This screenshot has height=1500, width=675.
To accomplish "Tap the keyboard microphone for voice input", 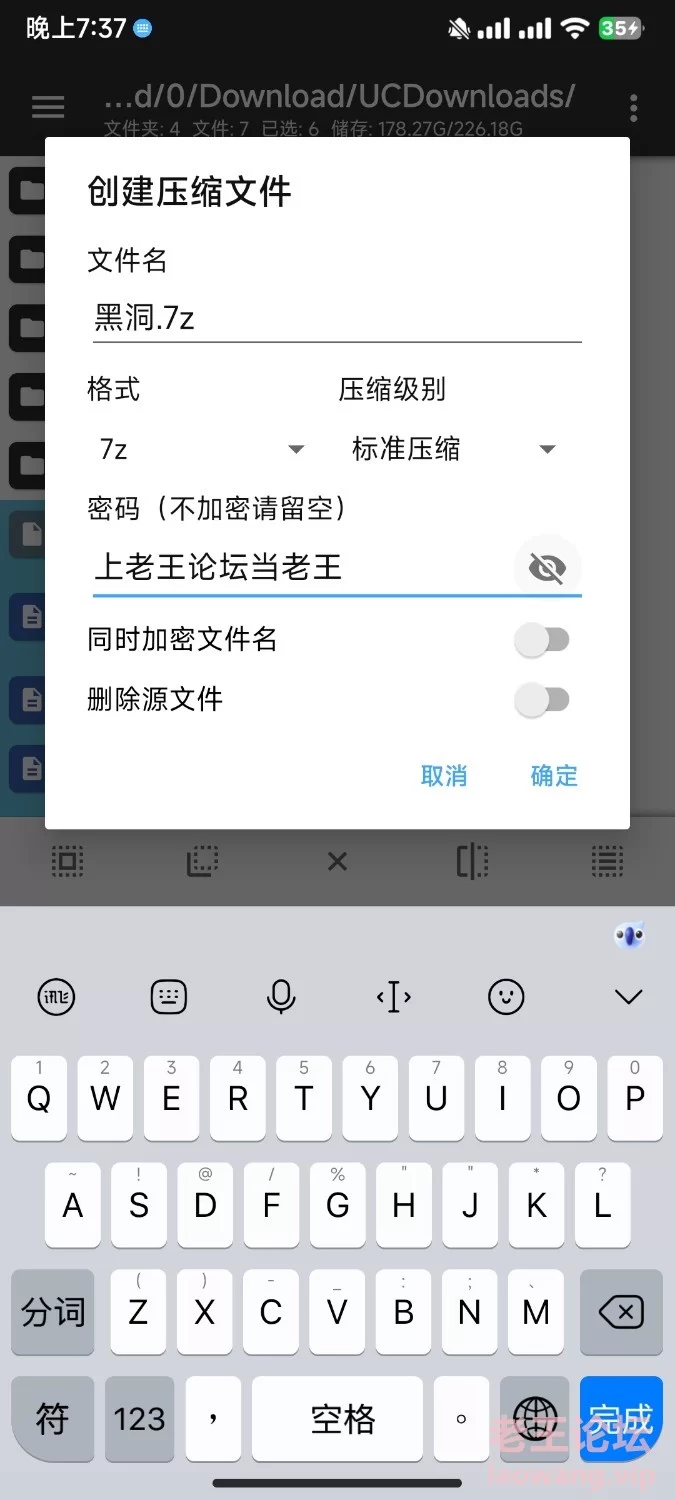I will (x=281, y=996).
